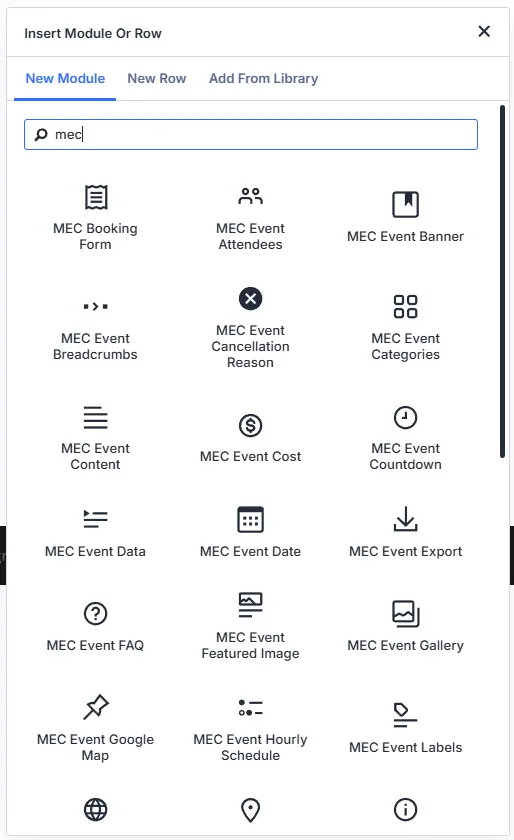Screen dimensions: 514x840
Task: Select the New Module tab
Action: click(x=65, y=79)
